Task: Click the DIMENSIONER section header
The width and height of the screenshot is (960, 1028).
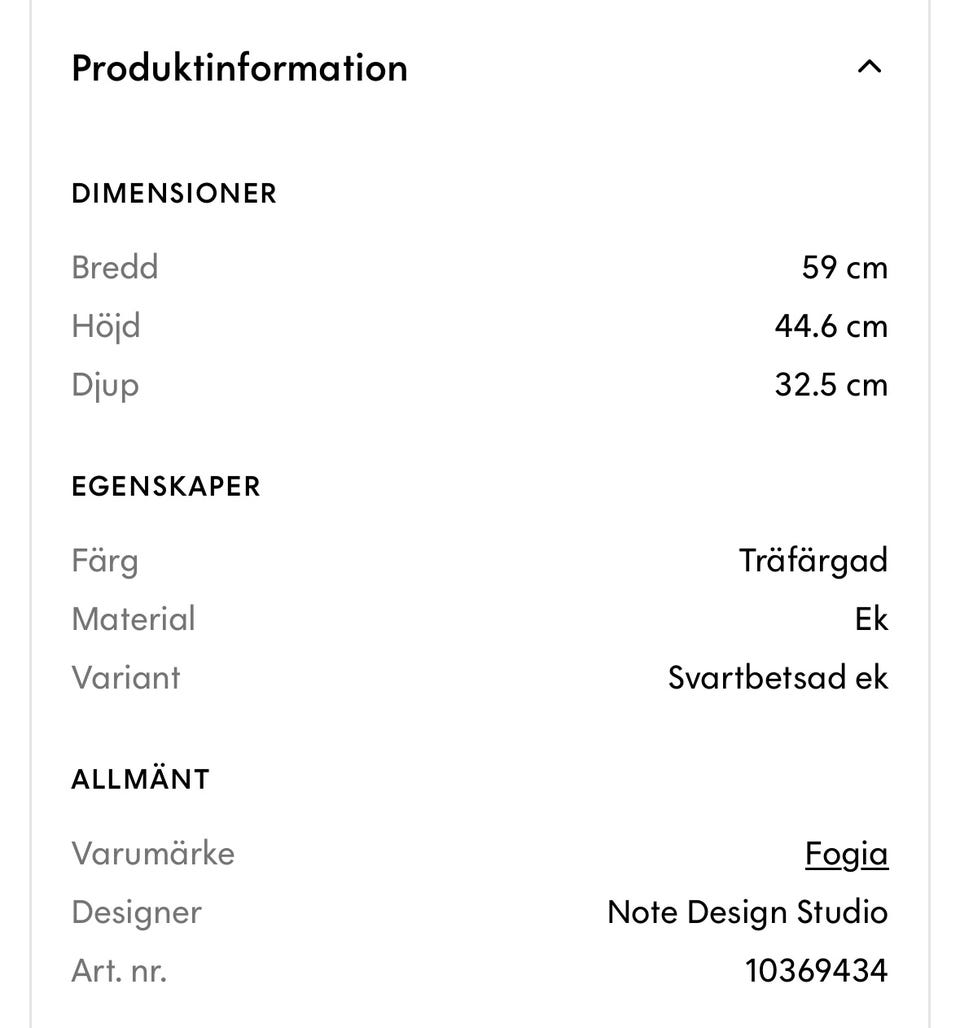Action: (x=174, y=193)
